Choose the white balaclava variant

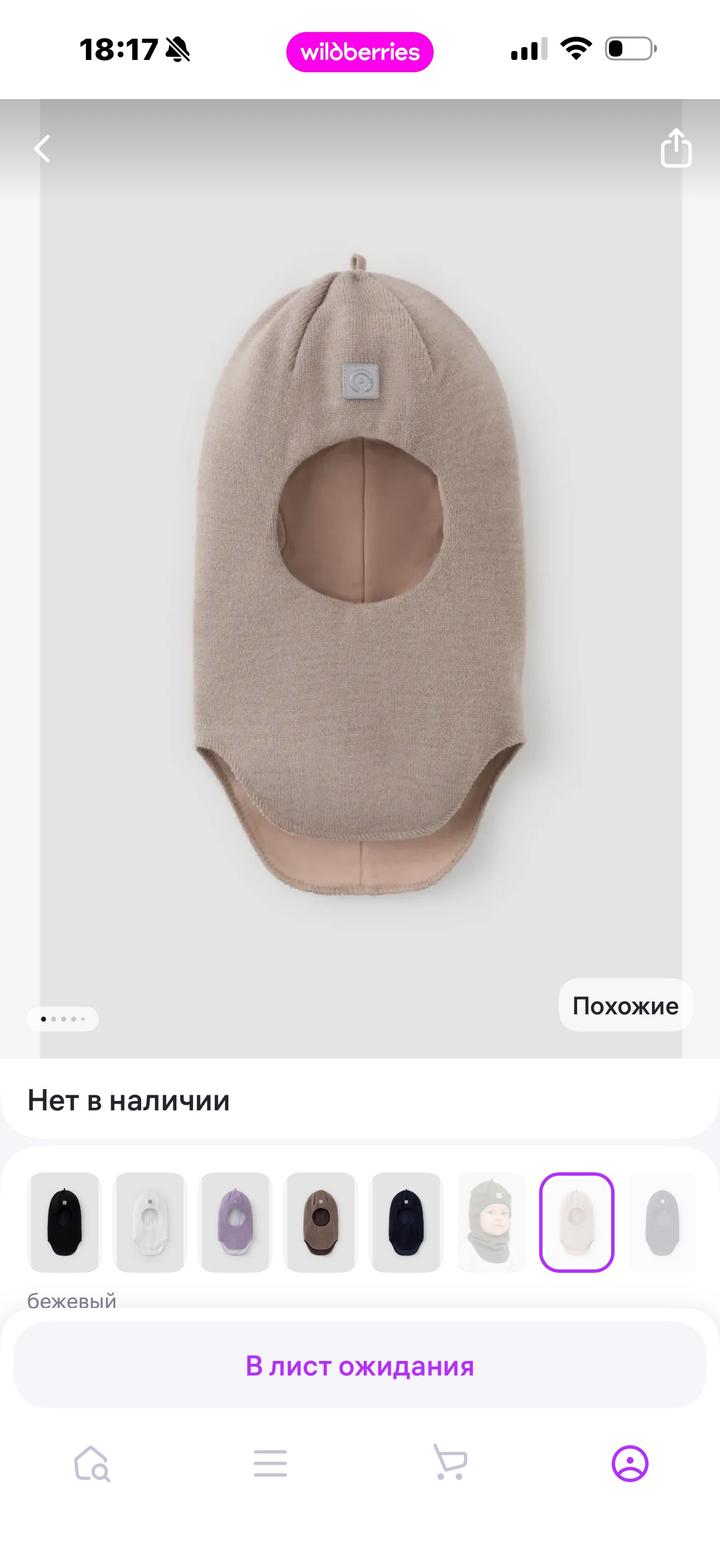[x=150, y=1222]
